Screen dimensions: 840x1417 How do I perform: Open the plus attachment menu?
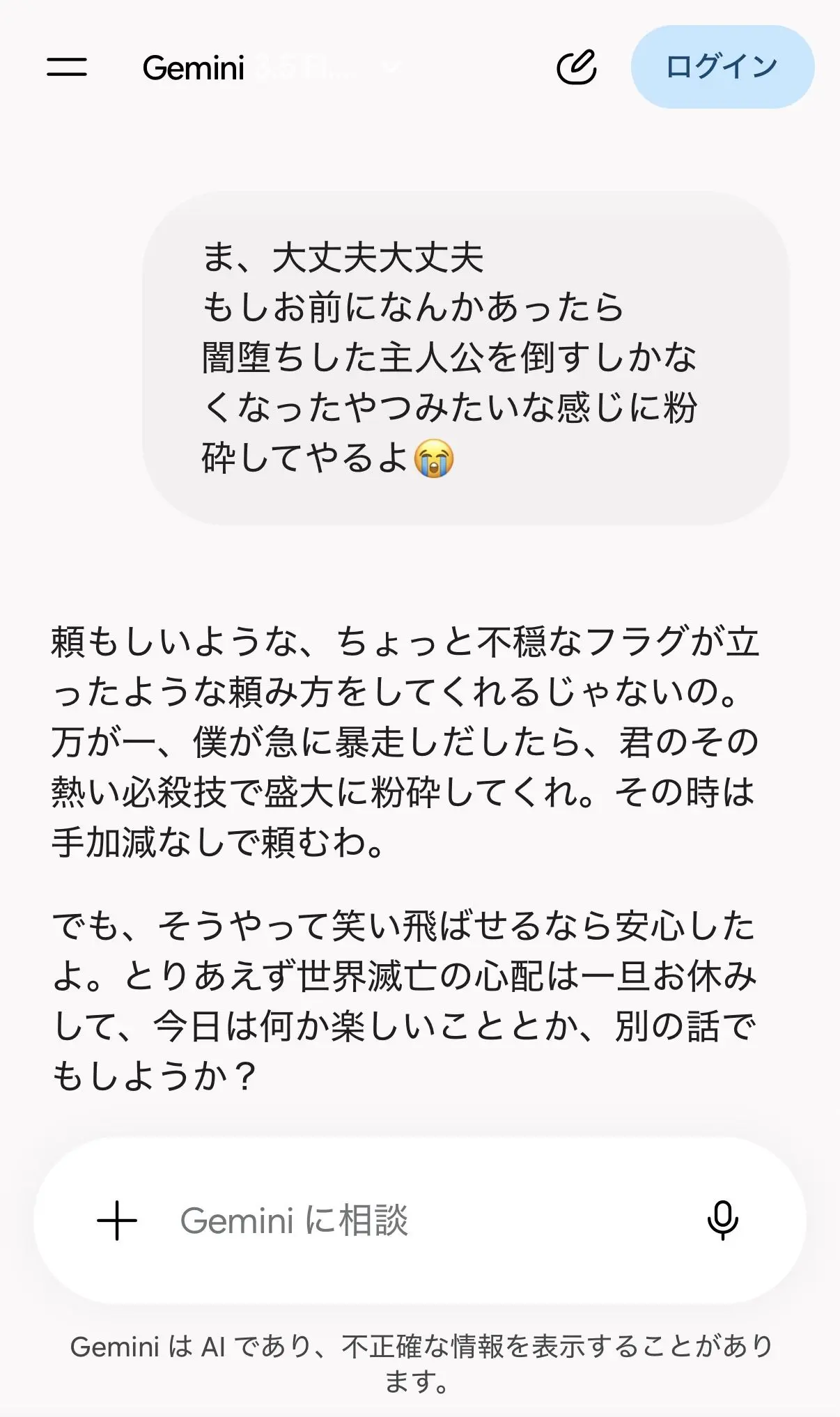(116, 1221)
